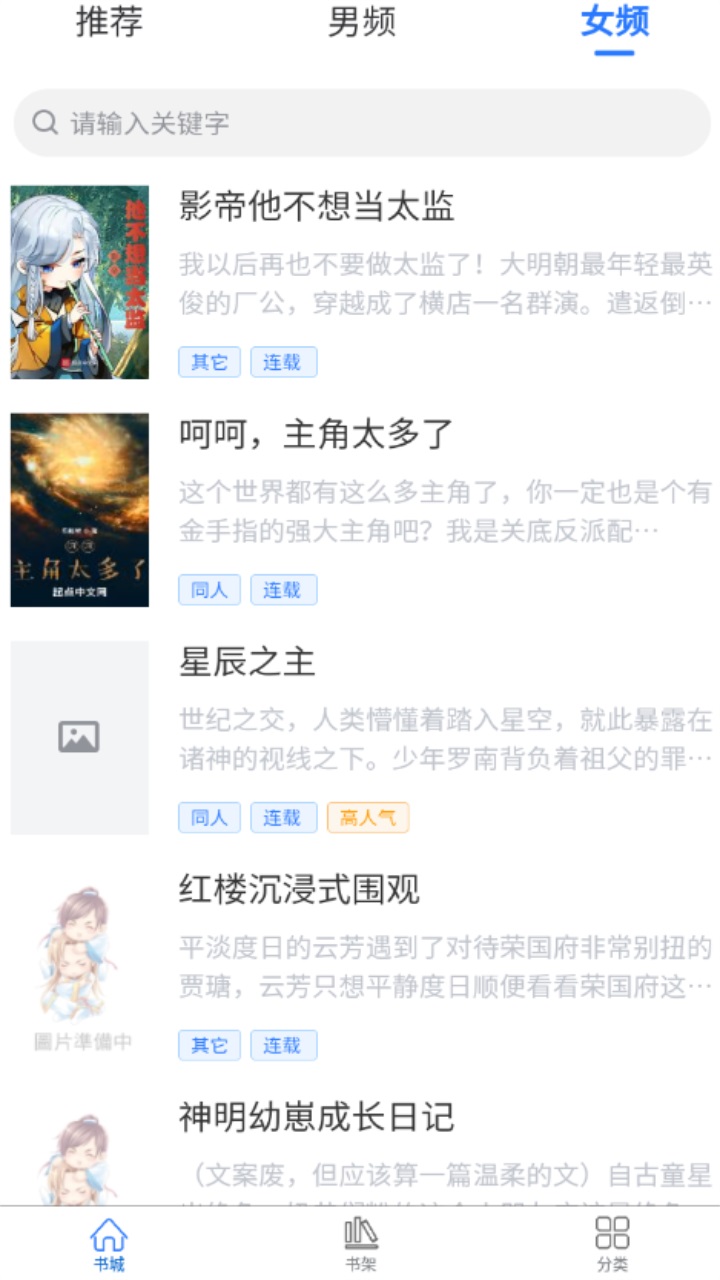Click the search keyword input field
The image size is (720, 1280).
(300, 122)
